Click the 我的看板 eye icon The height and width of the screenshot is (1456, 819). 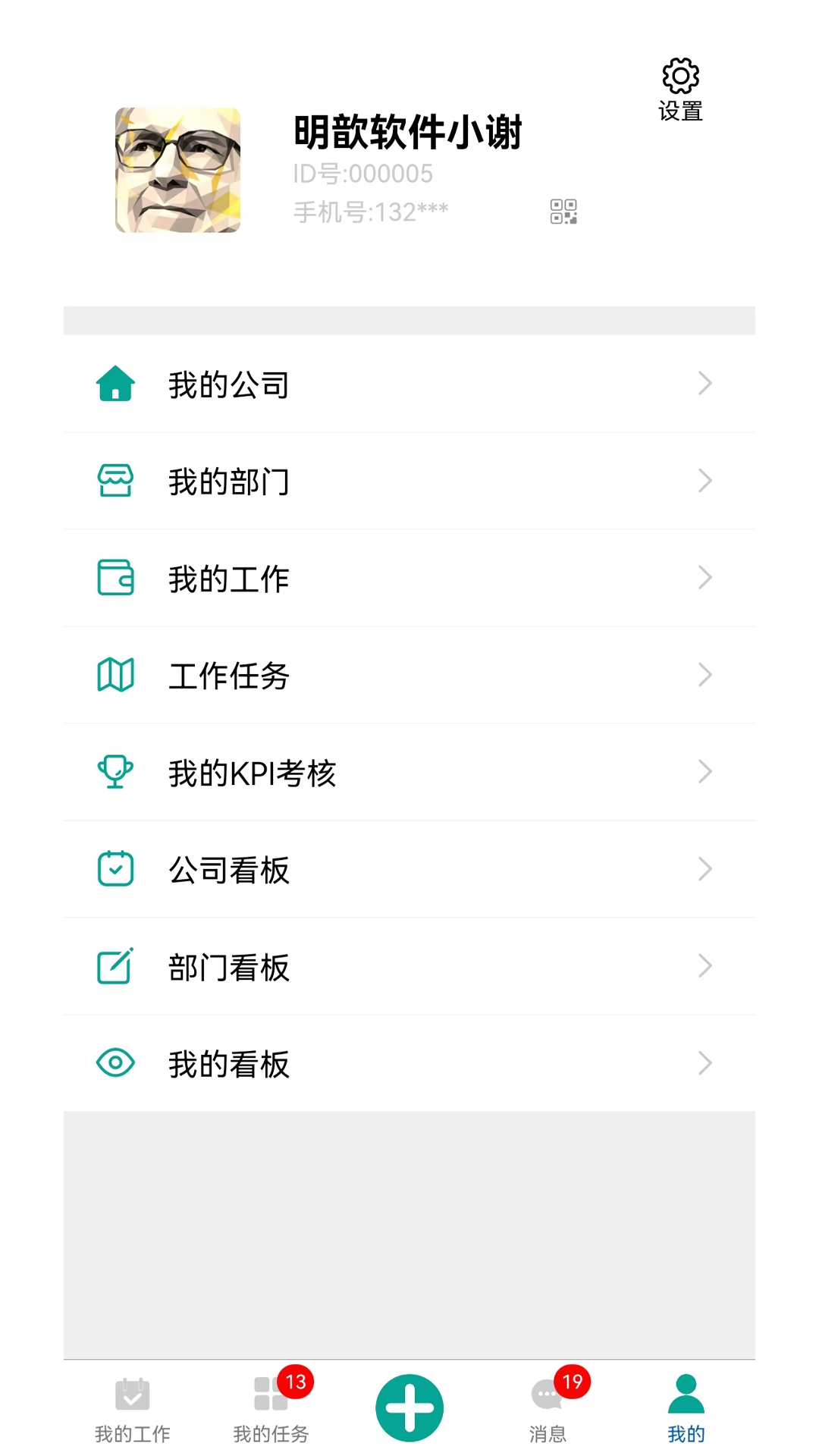pos(115,1063)
